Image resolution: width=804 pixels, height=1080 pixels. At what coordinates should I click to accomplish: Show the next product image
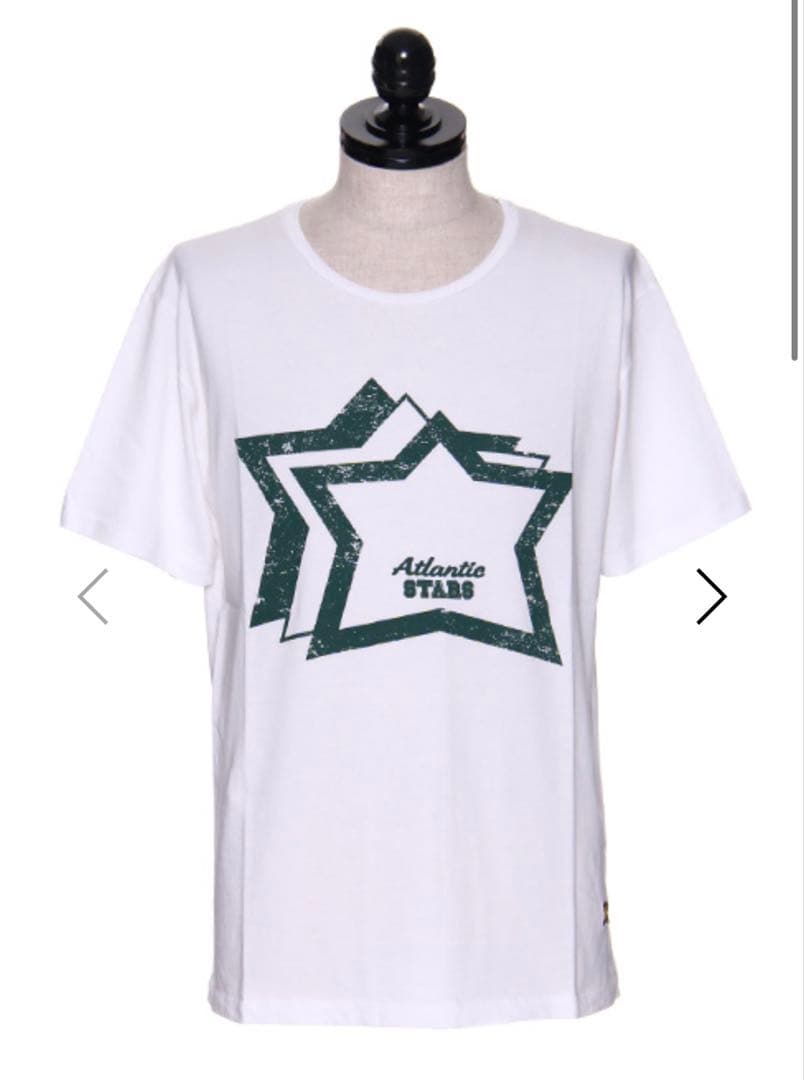tap(711, 596)
